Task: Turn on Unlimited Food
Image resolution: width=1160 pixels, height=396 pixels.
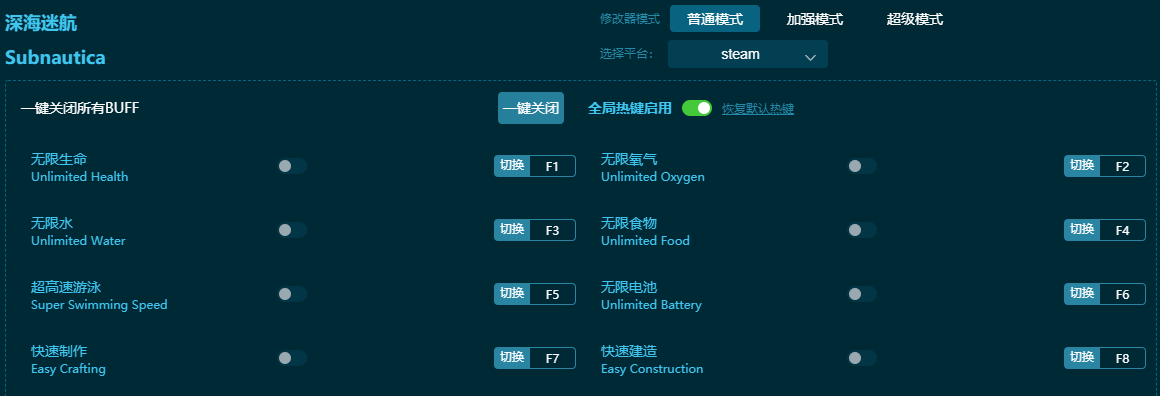Action: (862, 230)
